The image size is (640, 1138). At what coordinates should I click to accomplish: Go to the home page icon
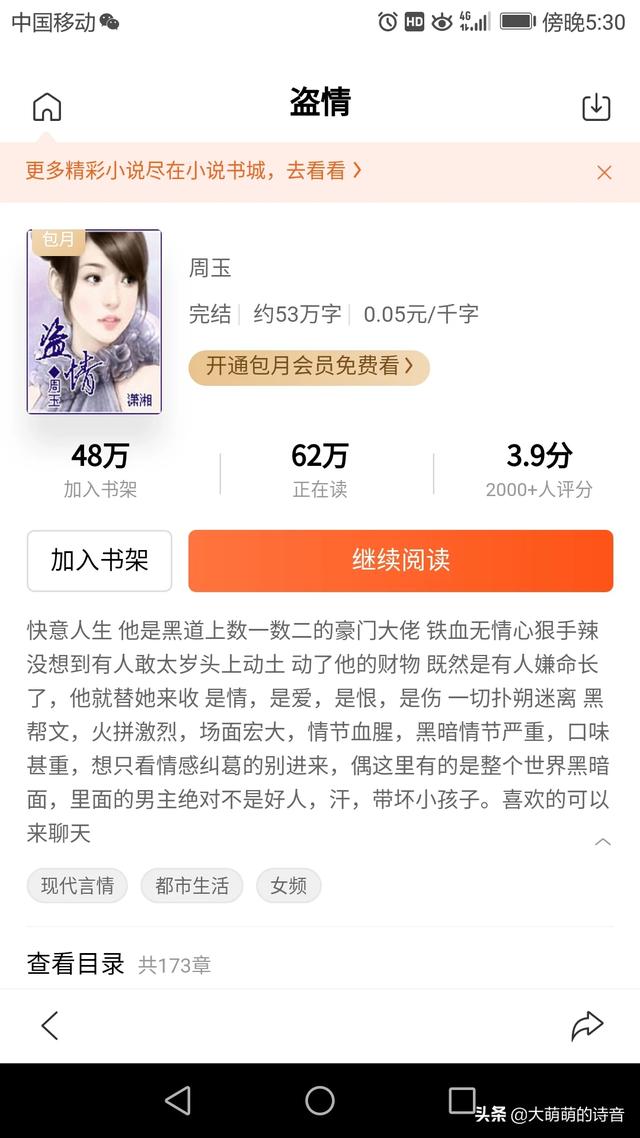(47, 107)
